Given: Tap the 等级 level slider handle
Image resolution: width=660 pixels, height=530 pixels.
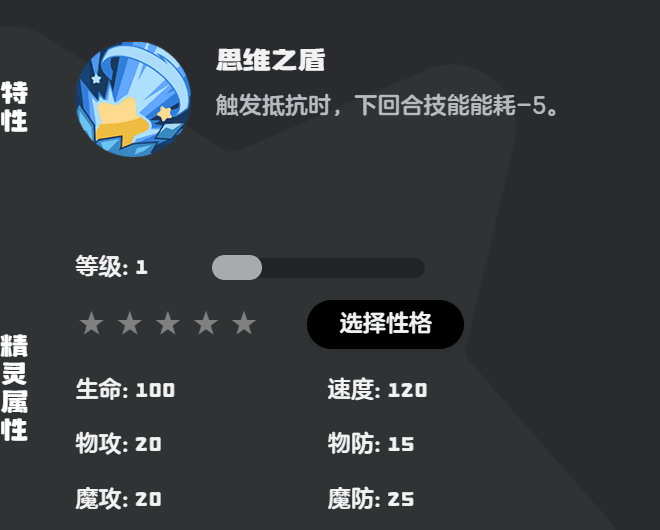Looking at the screenshot, I should 237,268.
